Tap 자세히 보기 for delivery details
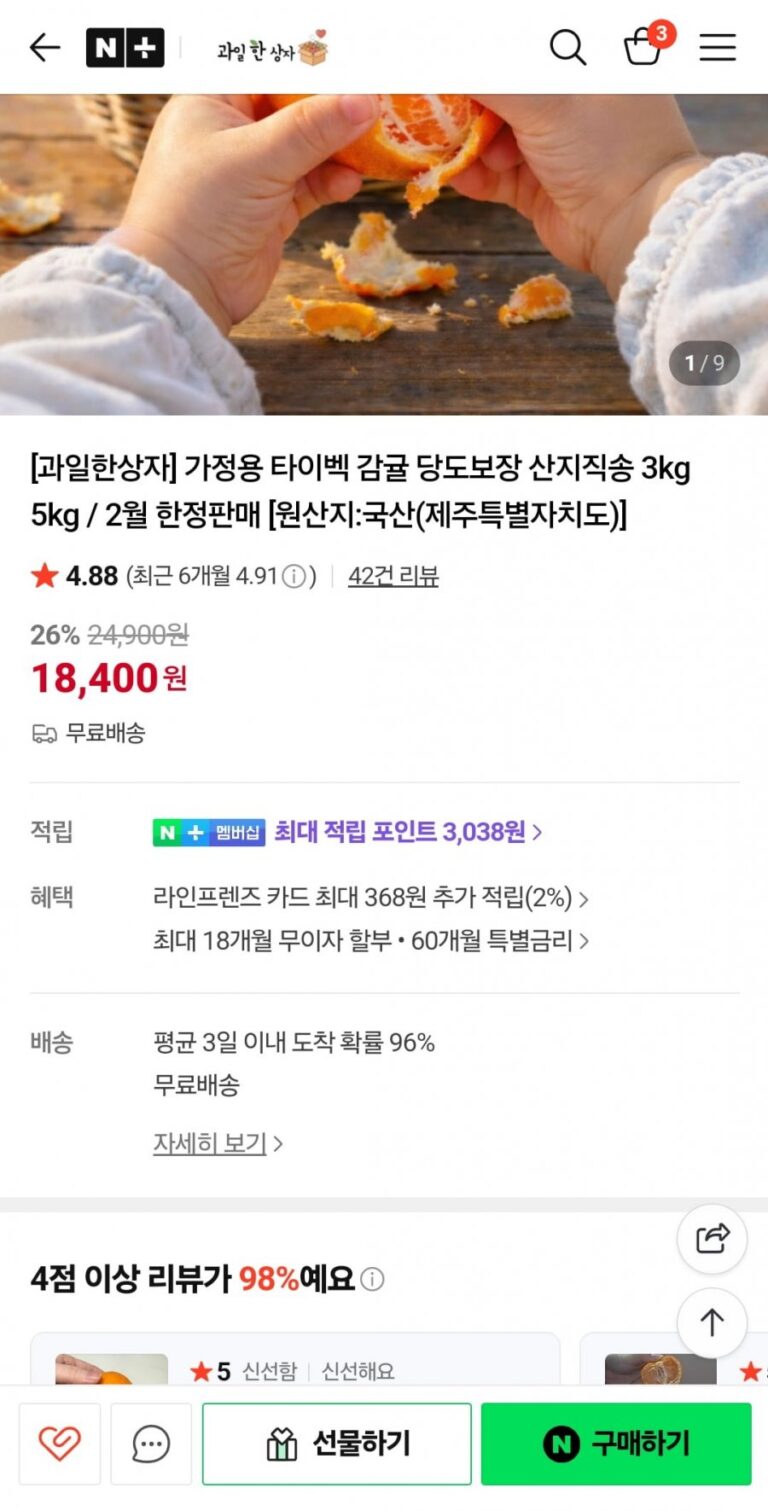The image size is (768, 1511). click(217, 1143)
